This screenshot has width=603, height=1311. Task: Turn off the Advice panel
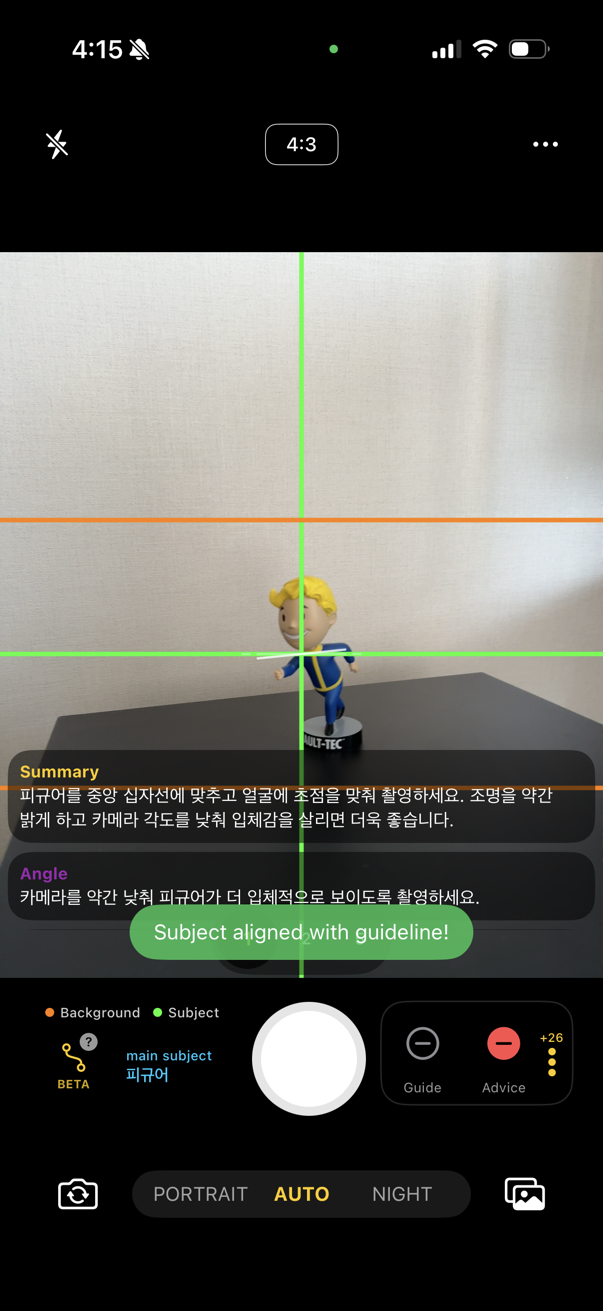tap(503, 1045)
